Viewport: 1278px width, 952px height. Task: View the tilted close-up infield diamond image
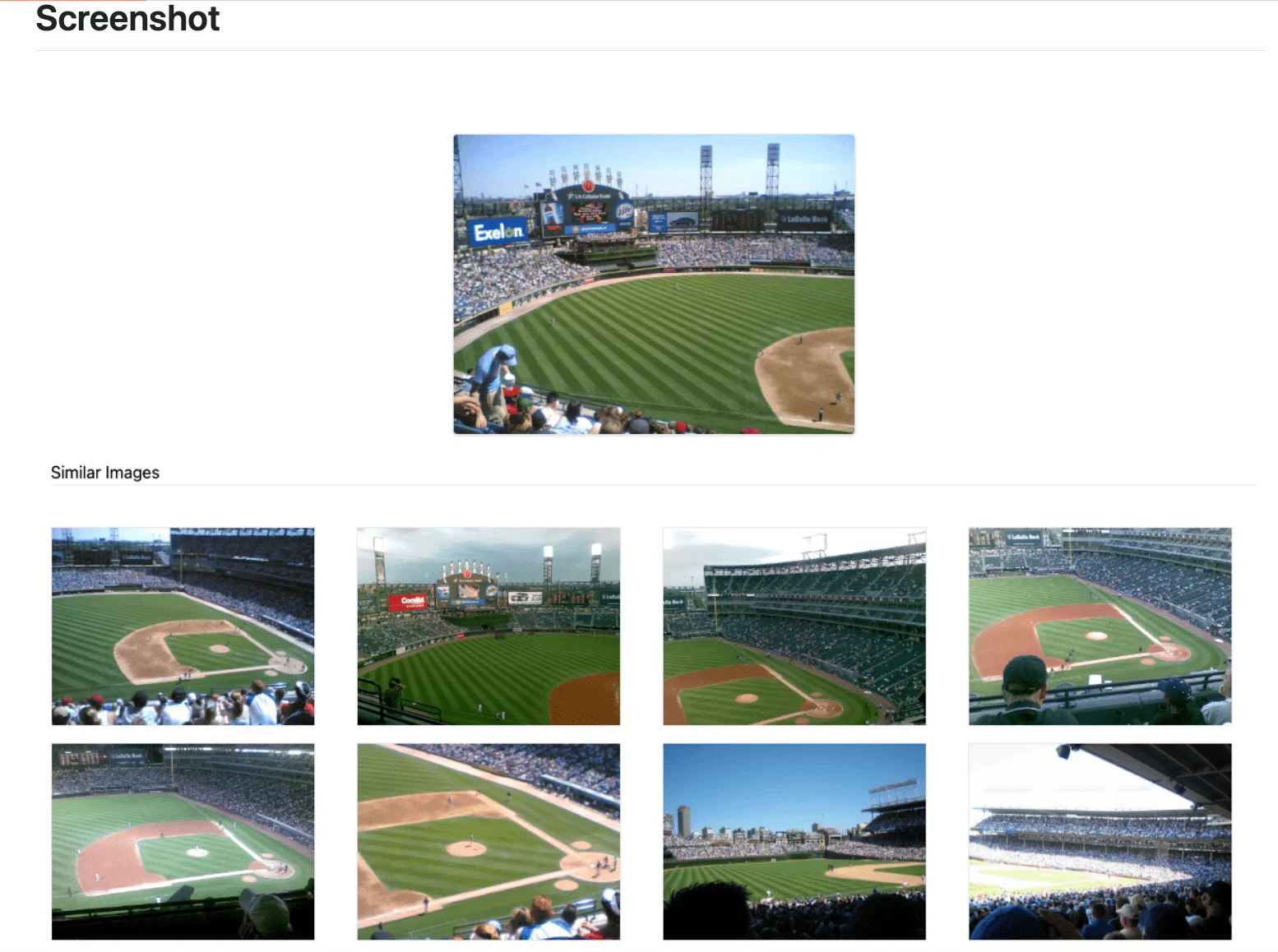(489, 842)
